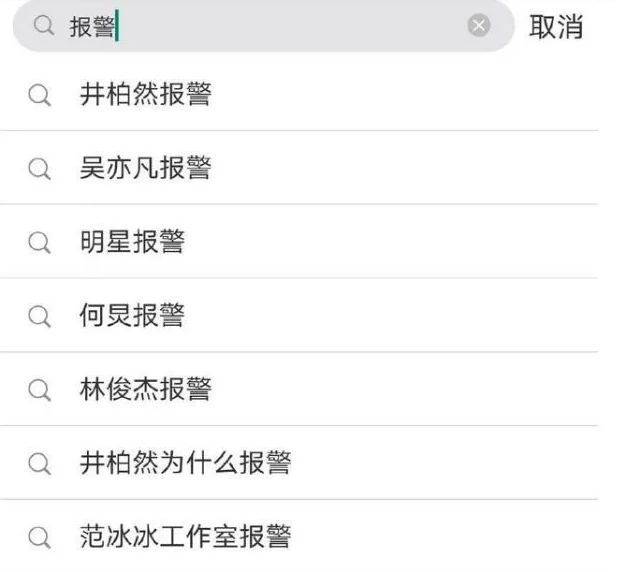
Task: Select the suggestion 井柏然报警
Action: (x=299, y=94)
